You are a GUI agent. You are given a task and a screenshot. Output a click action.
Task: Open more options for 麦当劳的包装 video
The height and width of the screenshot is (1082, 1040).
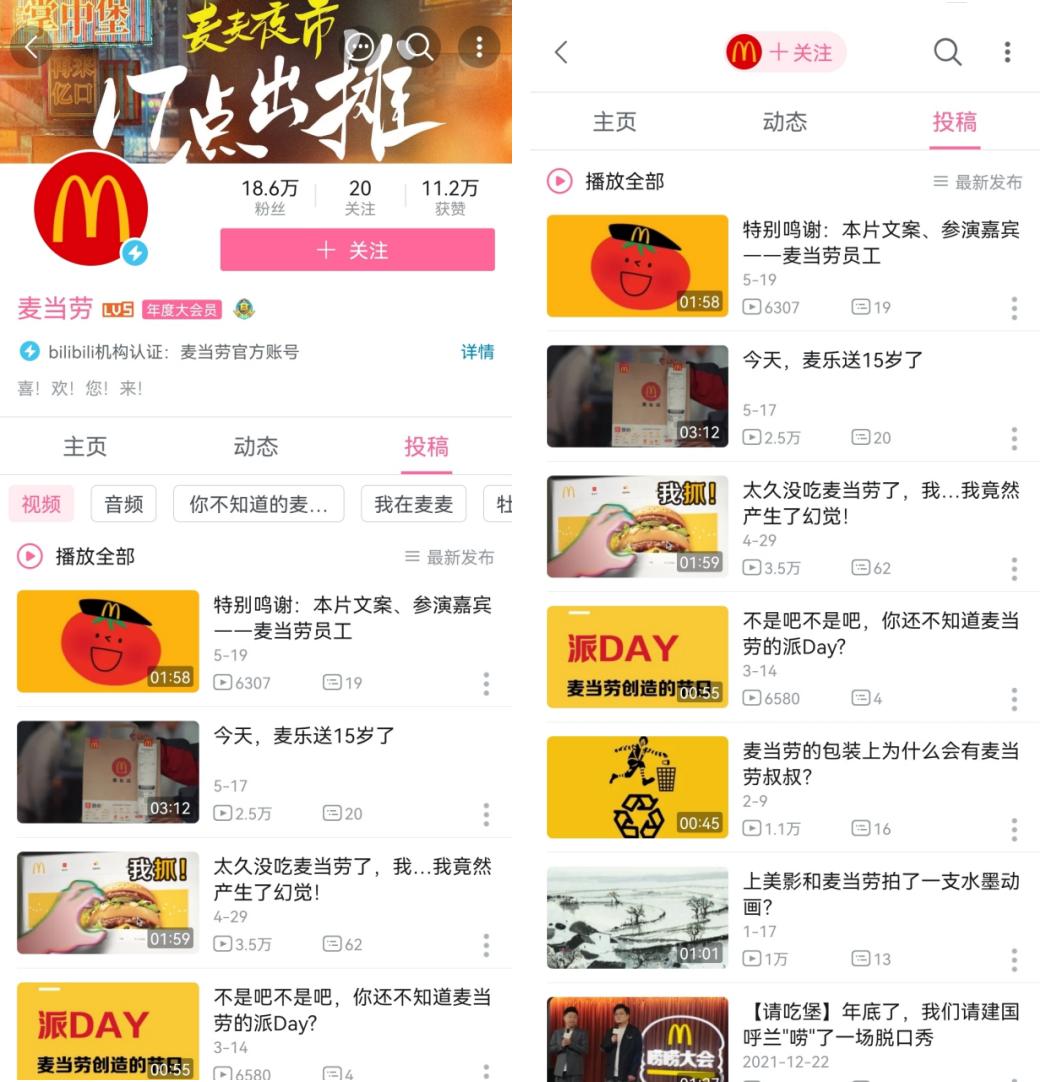1014,829
